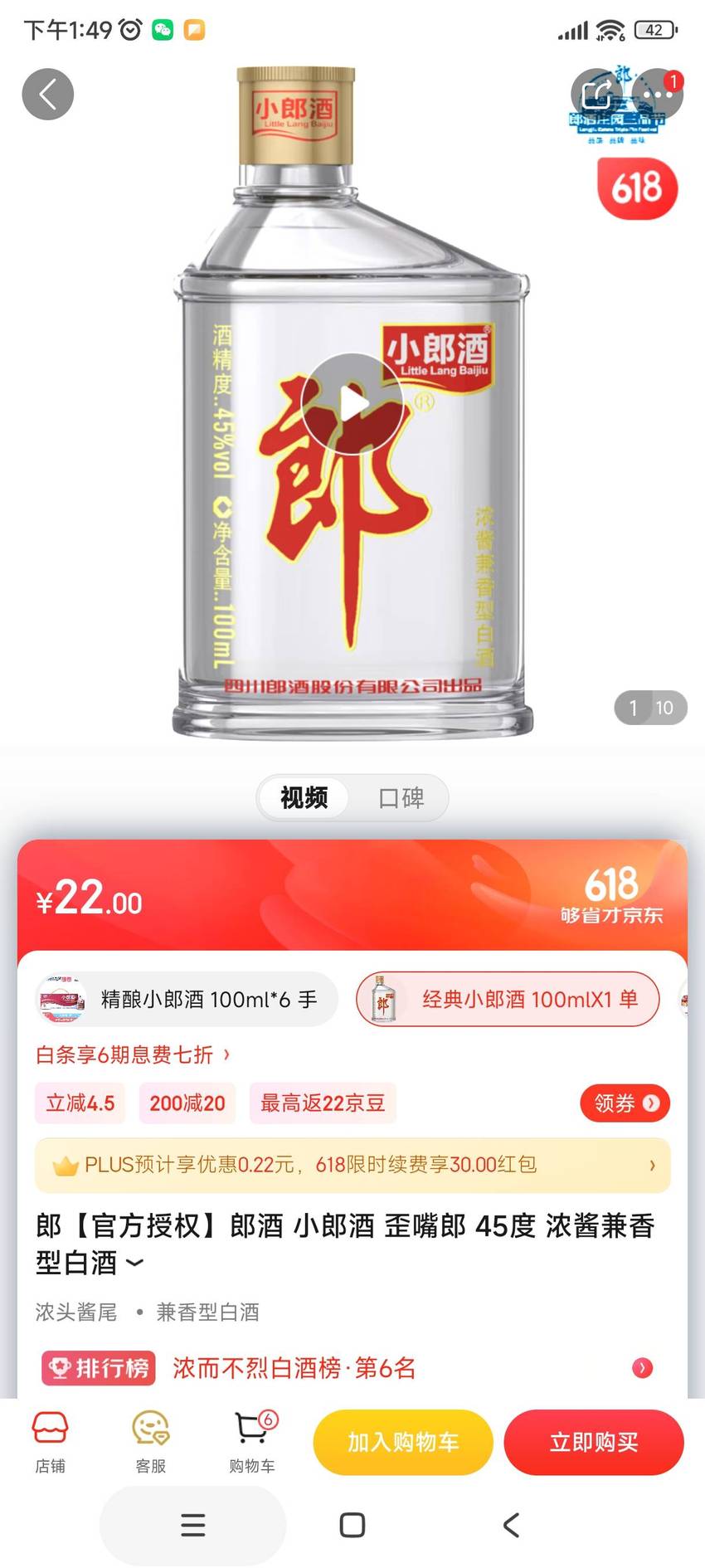Choose the 精酿小郎酒 100ml*6 option
This screenshot has height=1568, width=705.
(x=187, y=999)
